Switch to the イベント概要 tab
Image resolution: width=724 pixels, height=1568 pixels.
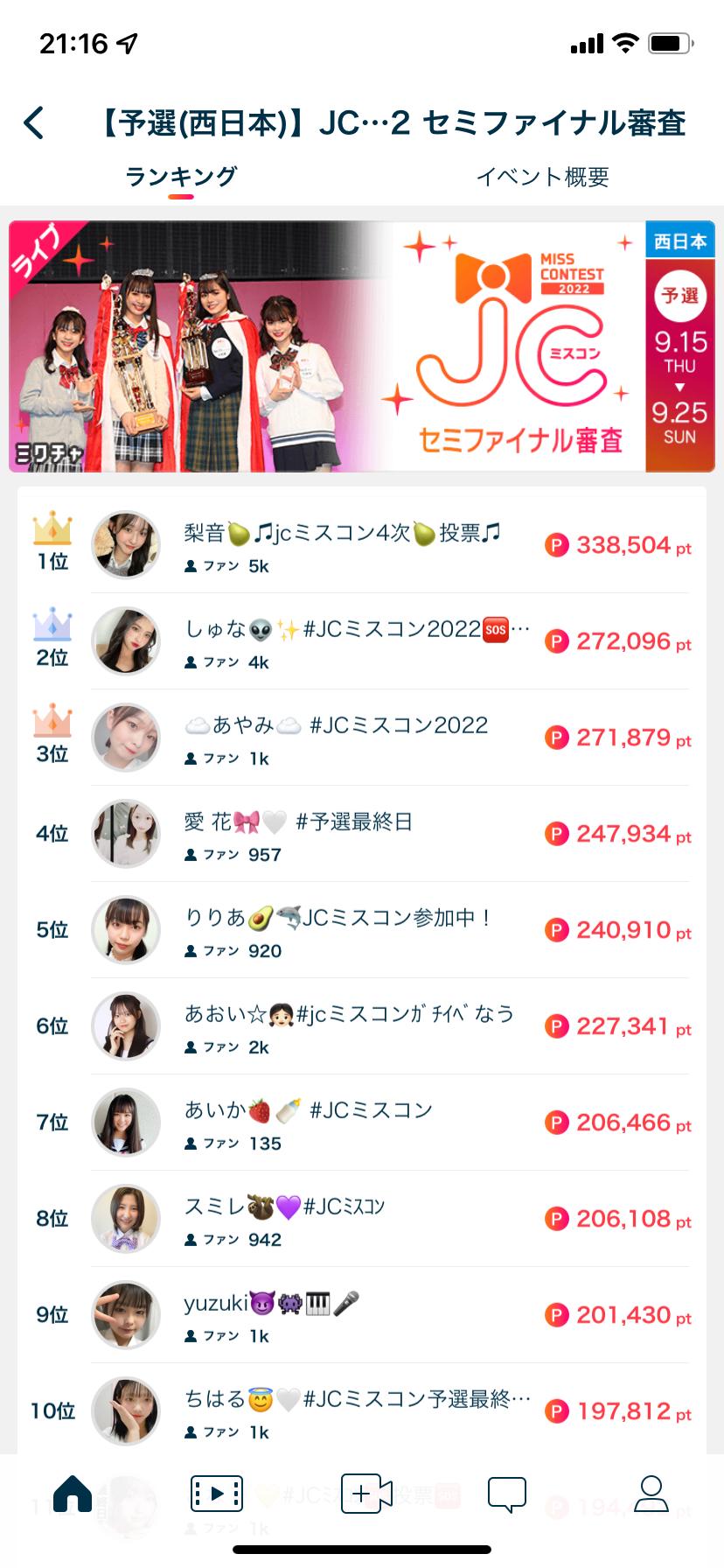542,177
